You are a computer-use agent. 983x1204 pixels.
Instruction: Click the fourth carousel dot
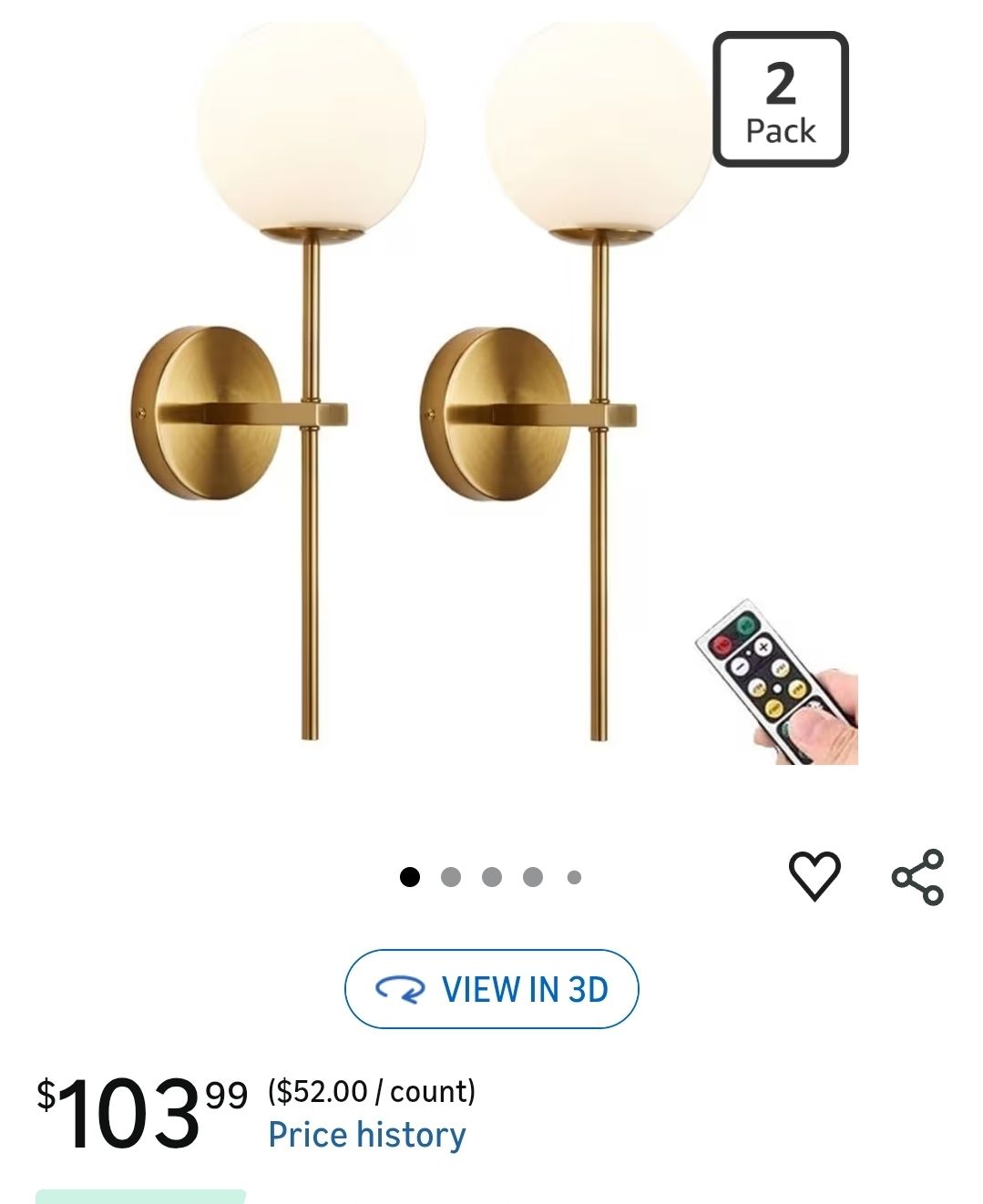[533, 877]
